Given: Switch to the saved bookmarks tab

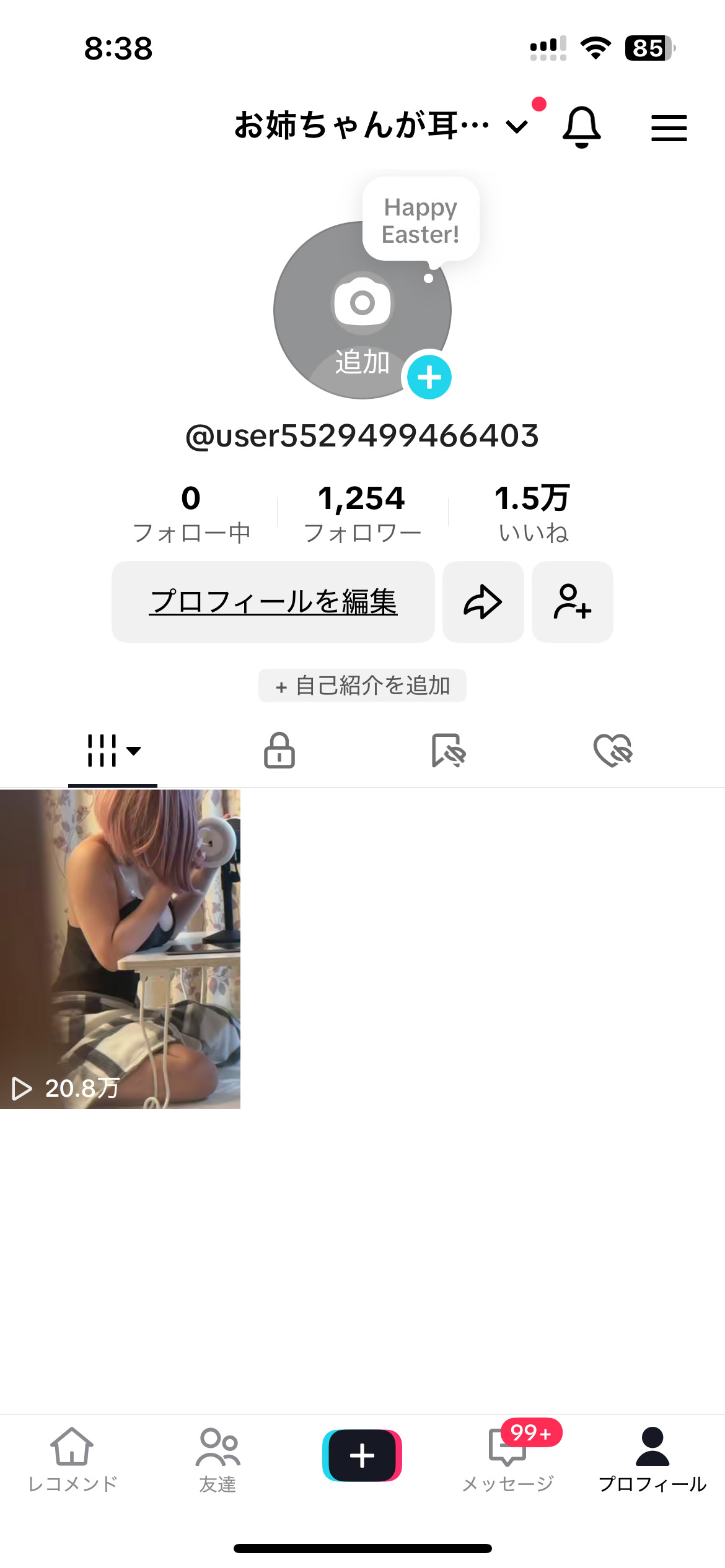Looking at the screenshot, I should click(x=447, y=751).
